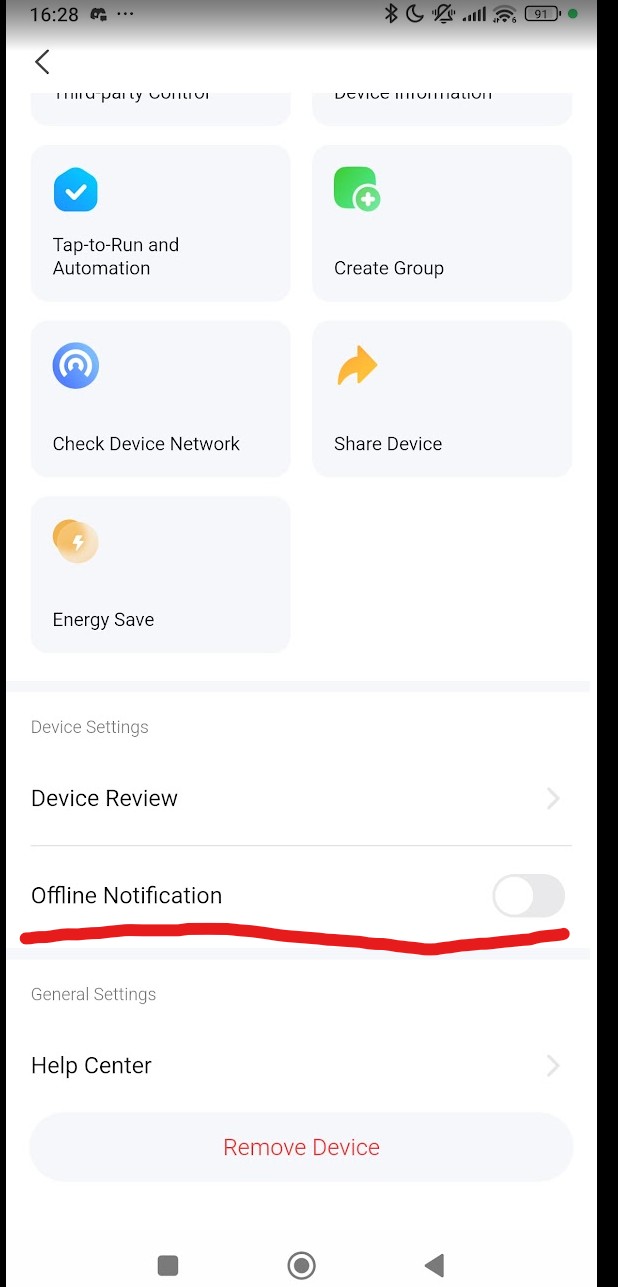618x1287 pixels.
Task: Open Check Device Network
Action: coord(161,399)
